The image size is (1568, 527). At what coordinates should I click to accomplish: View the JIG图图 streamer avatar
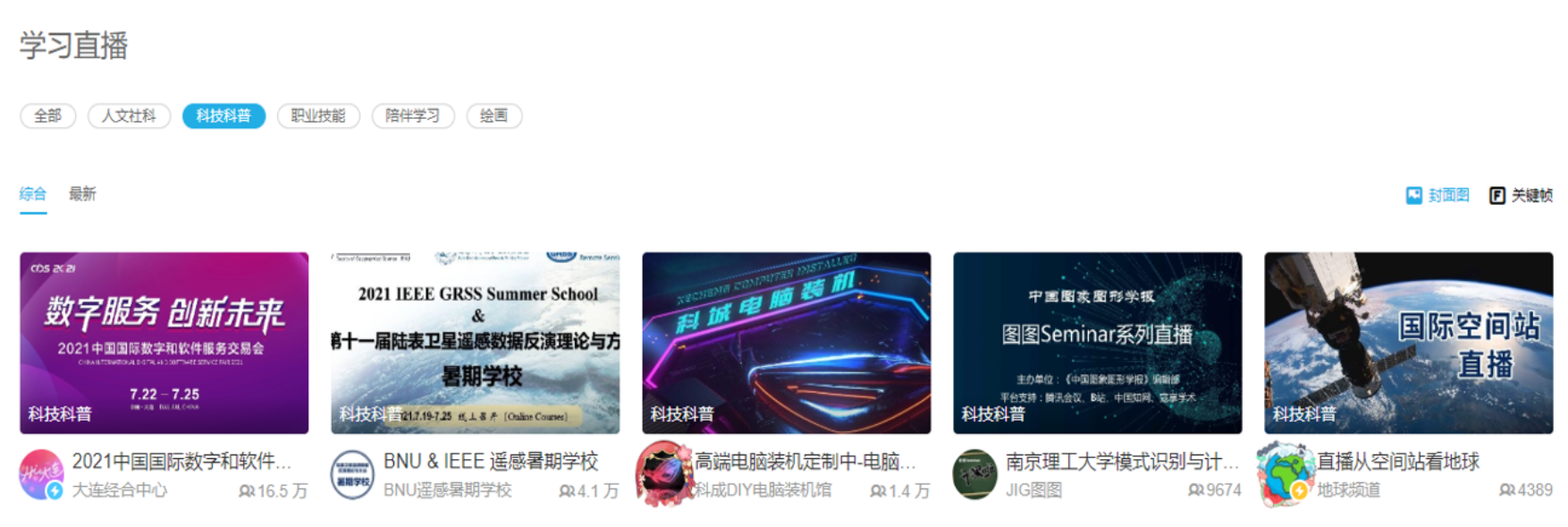(x=975, y=474)
